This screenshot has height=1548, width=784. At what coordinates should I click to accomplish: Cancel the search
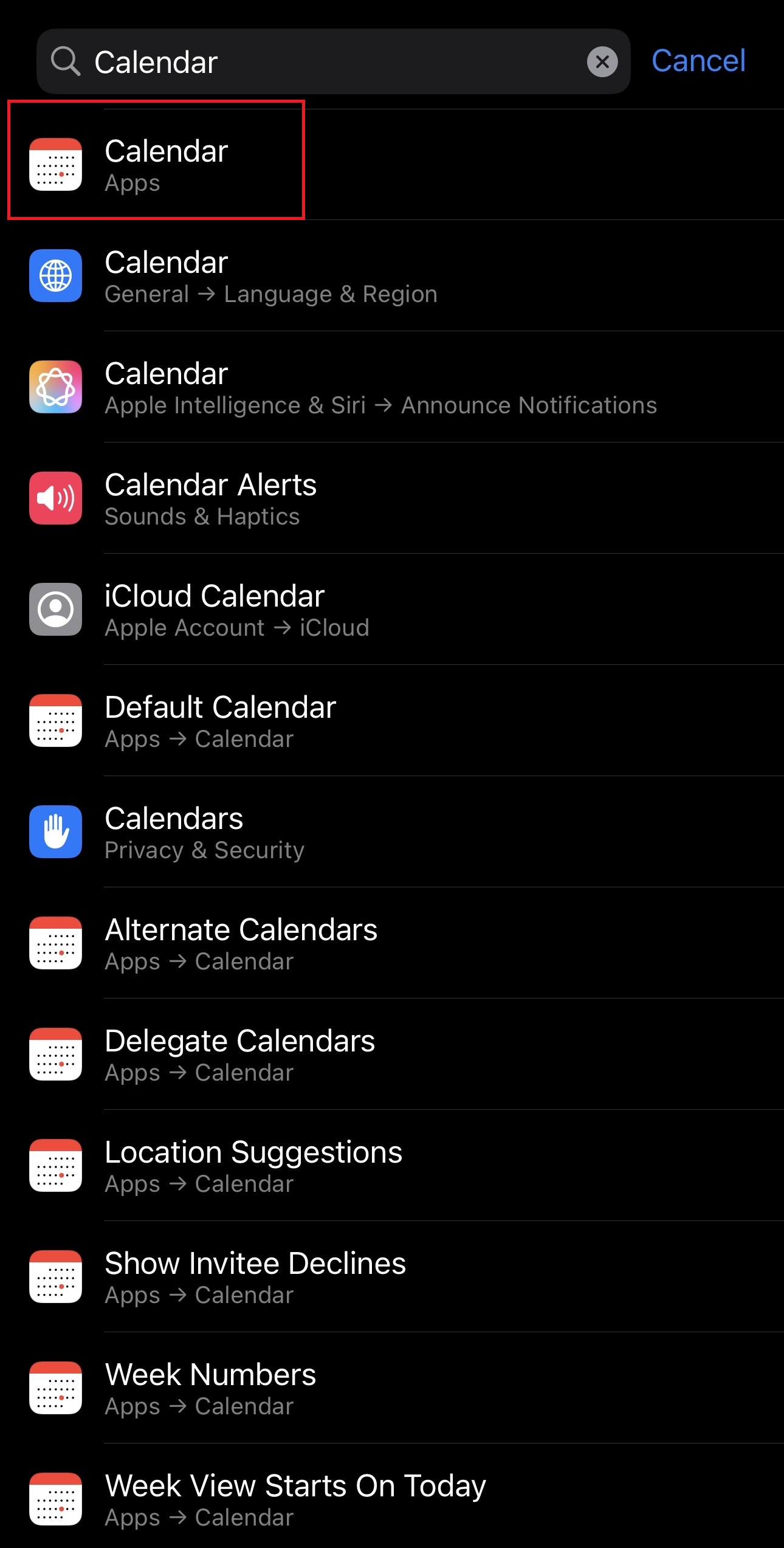pyautogui.click(x=698, y=61)
